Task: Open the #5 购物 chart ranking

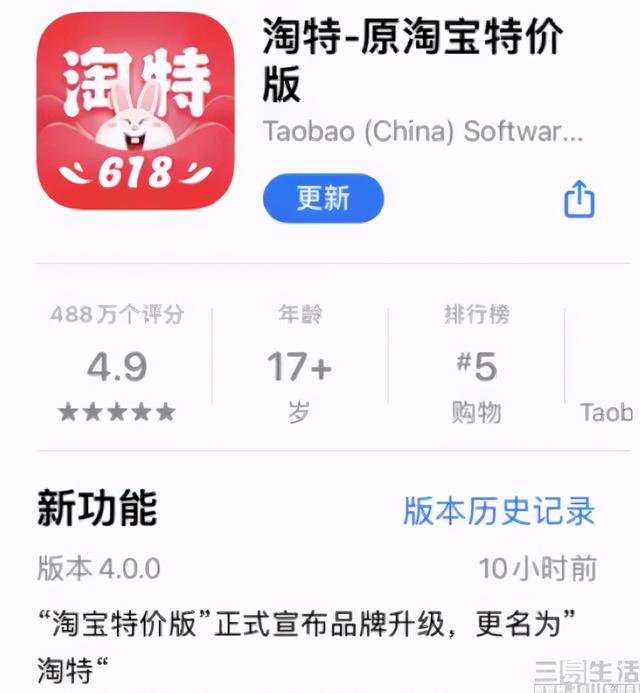Action: tap(476, 365)
